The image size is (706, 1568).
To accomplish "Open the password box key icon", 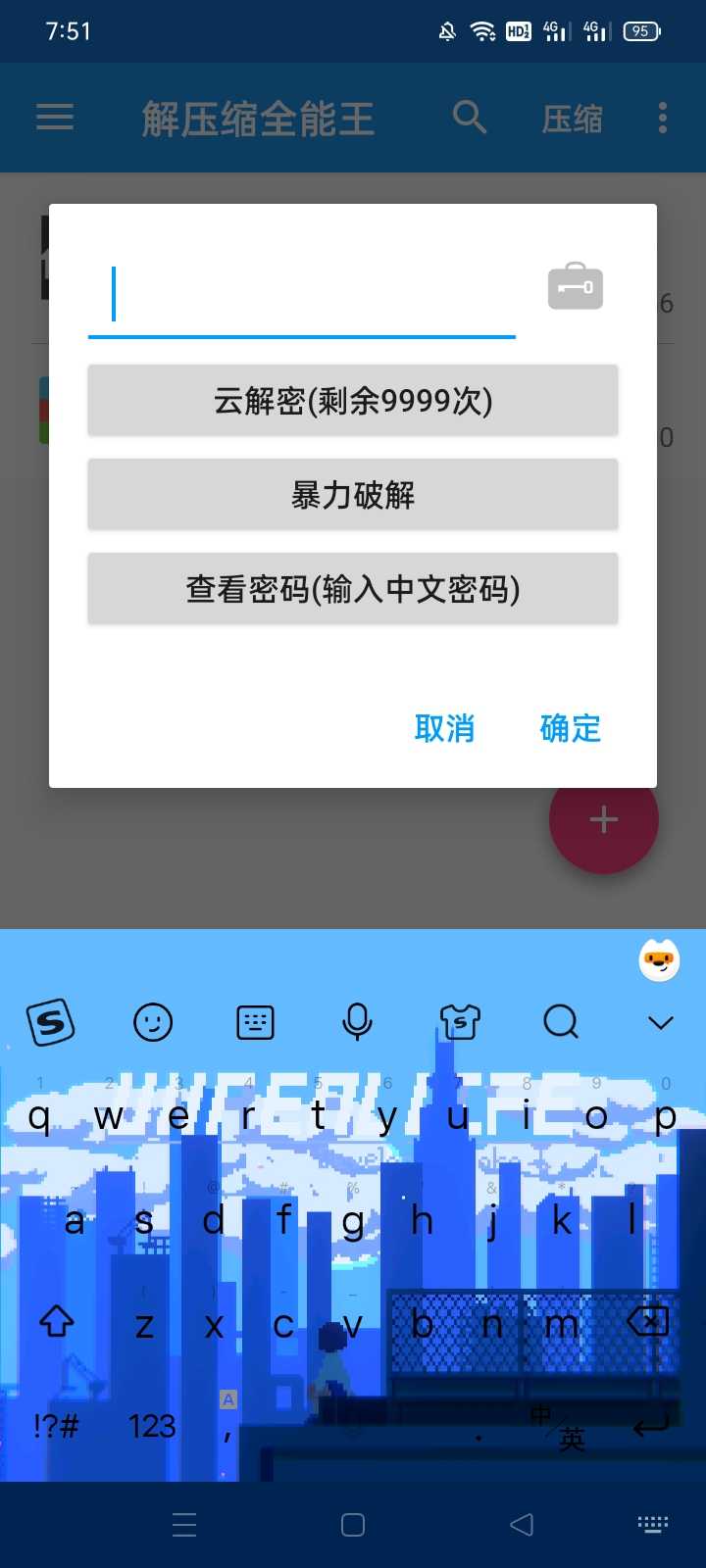I will [575, 286].
